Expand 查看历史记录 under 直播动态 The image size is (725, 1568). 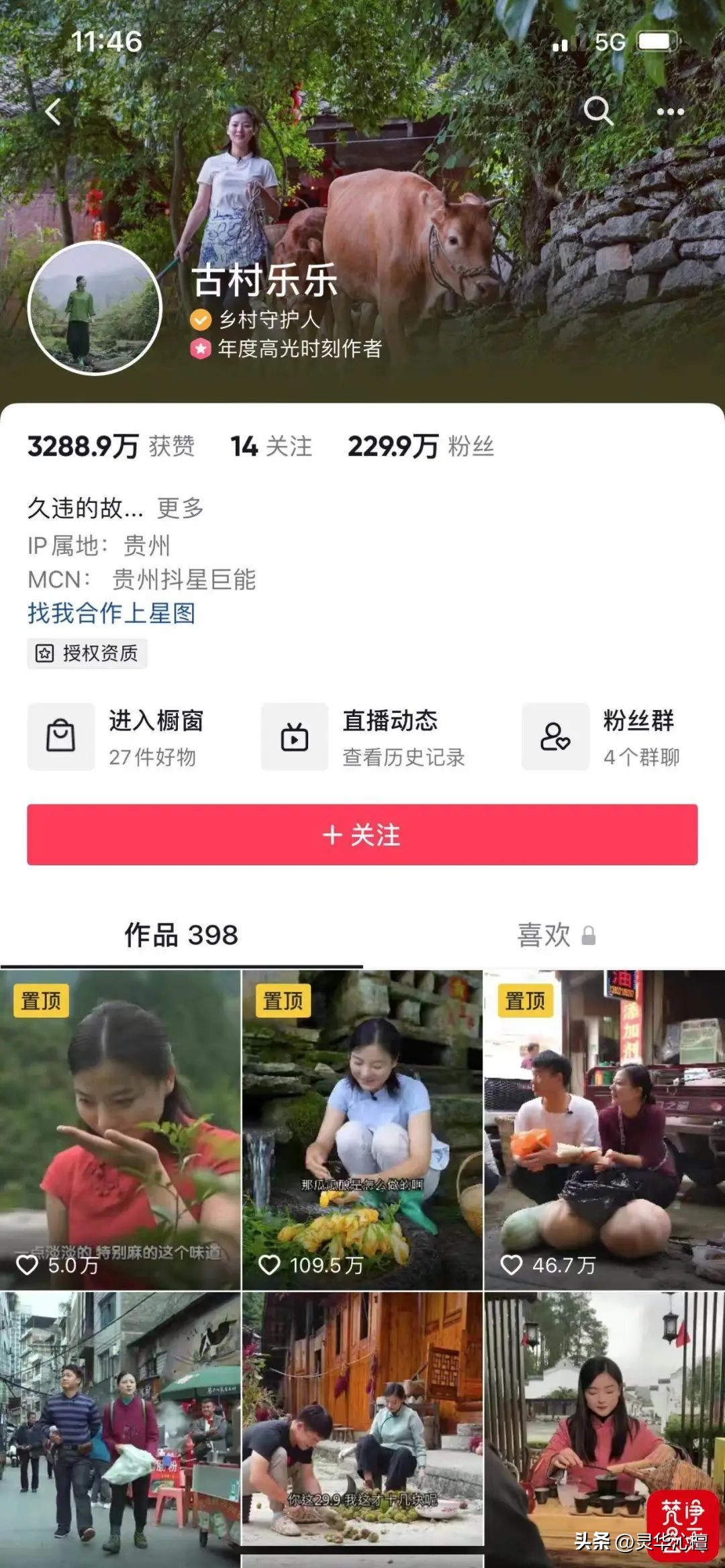point(405,756)
